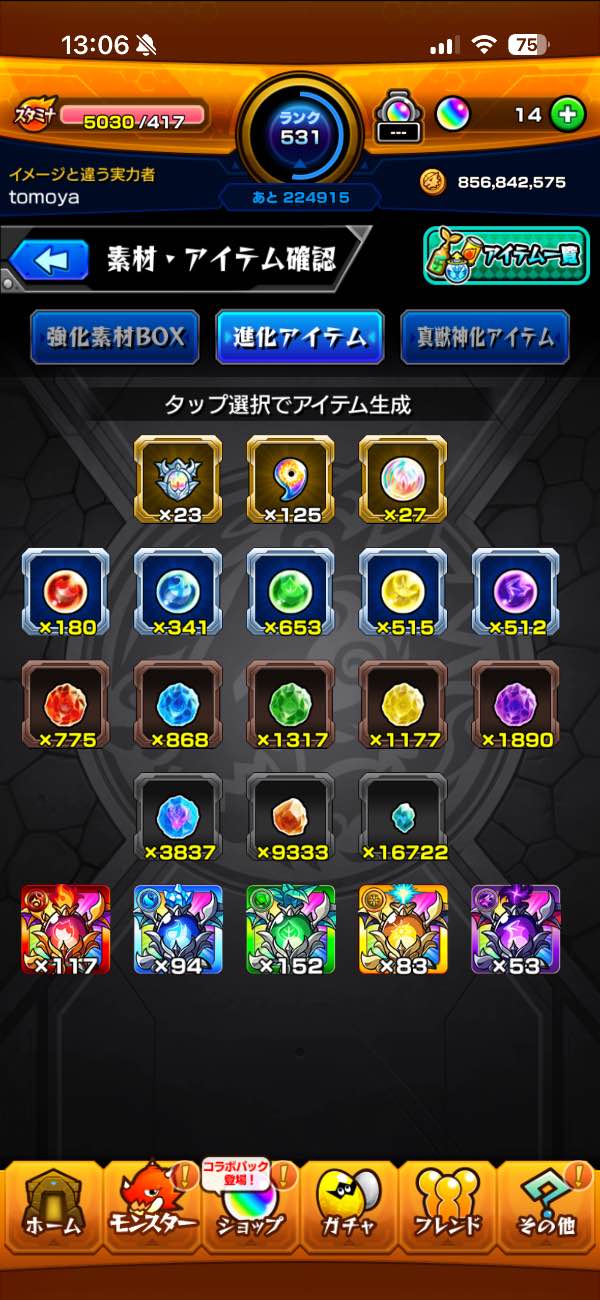Choose the fire beast item with ×117
This screenshot has width=600, height=1300.
point(66,930)
